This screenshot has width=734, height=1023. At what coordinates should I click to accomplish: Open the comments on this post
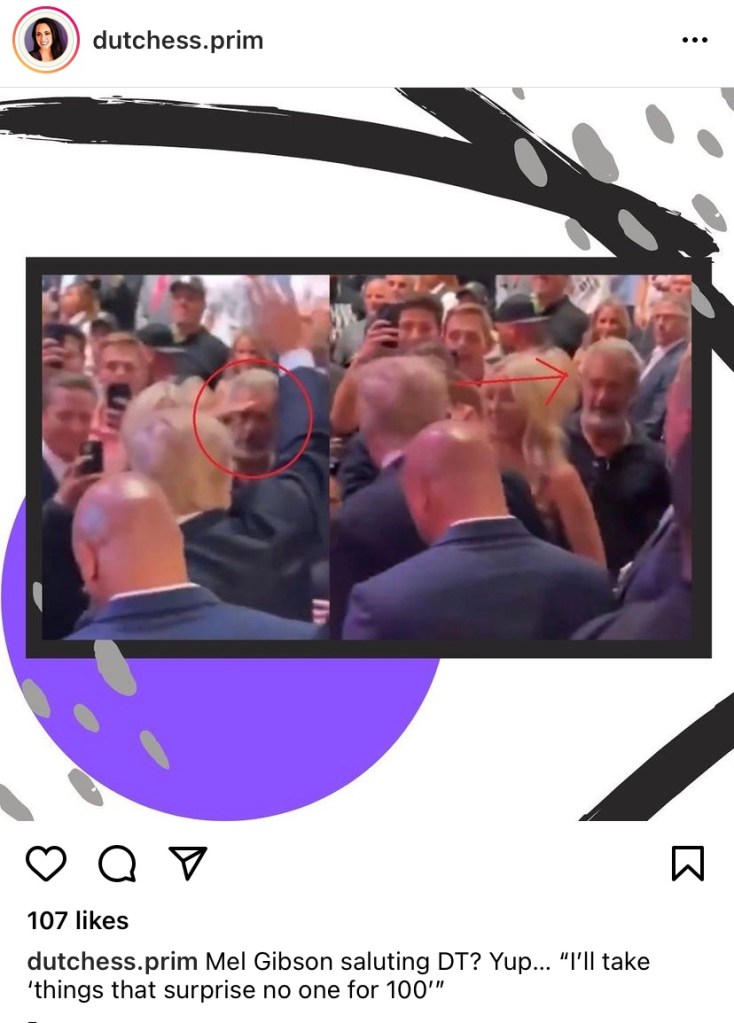point(118,864)
